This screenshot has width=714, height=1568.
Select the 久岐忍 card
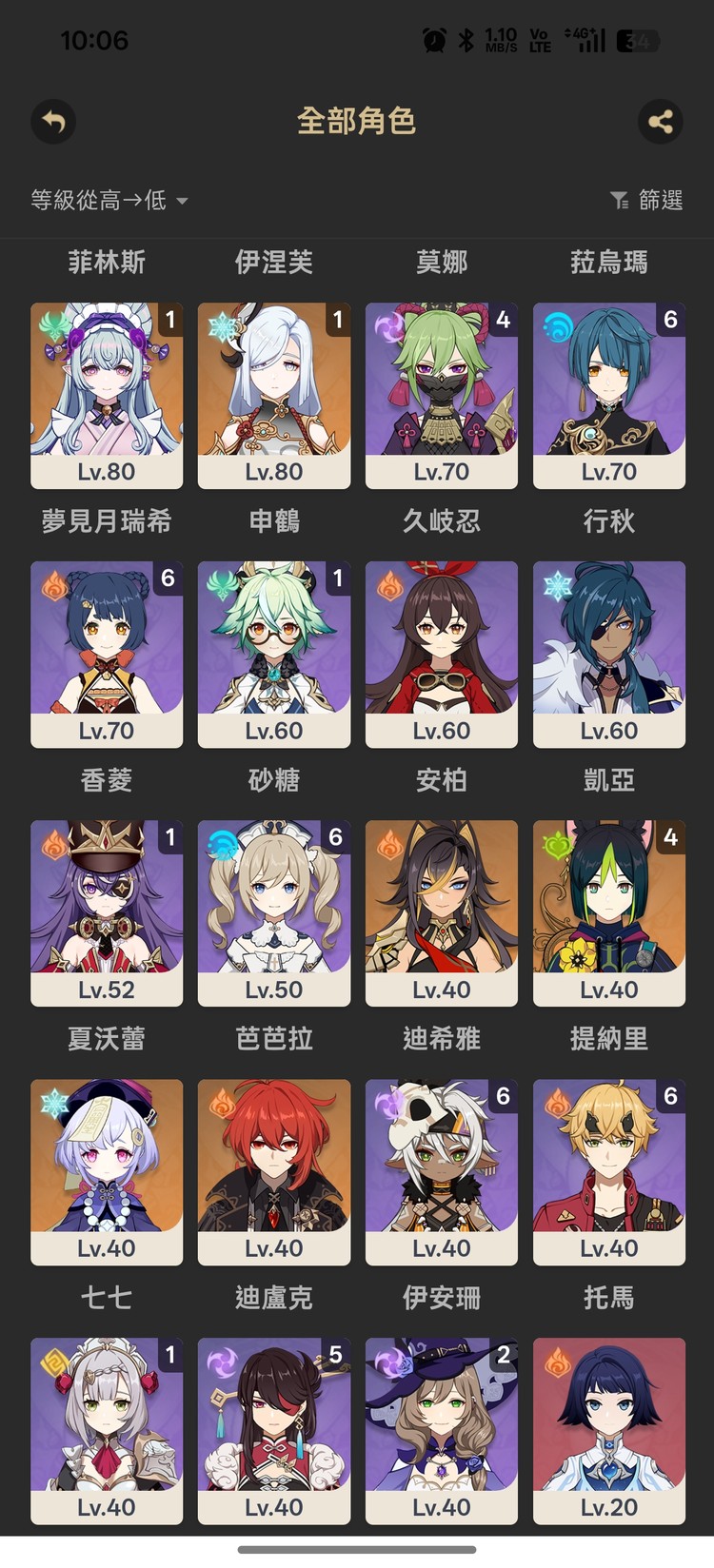(x=442, y=395)
